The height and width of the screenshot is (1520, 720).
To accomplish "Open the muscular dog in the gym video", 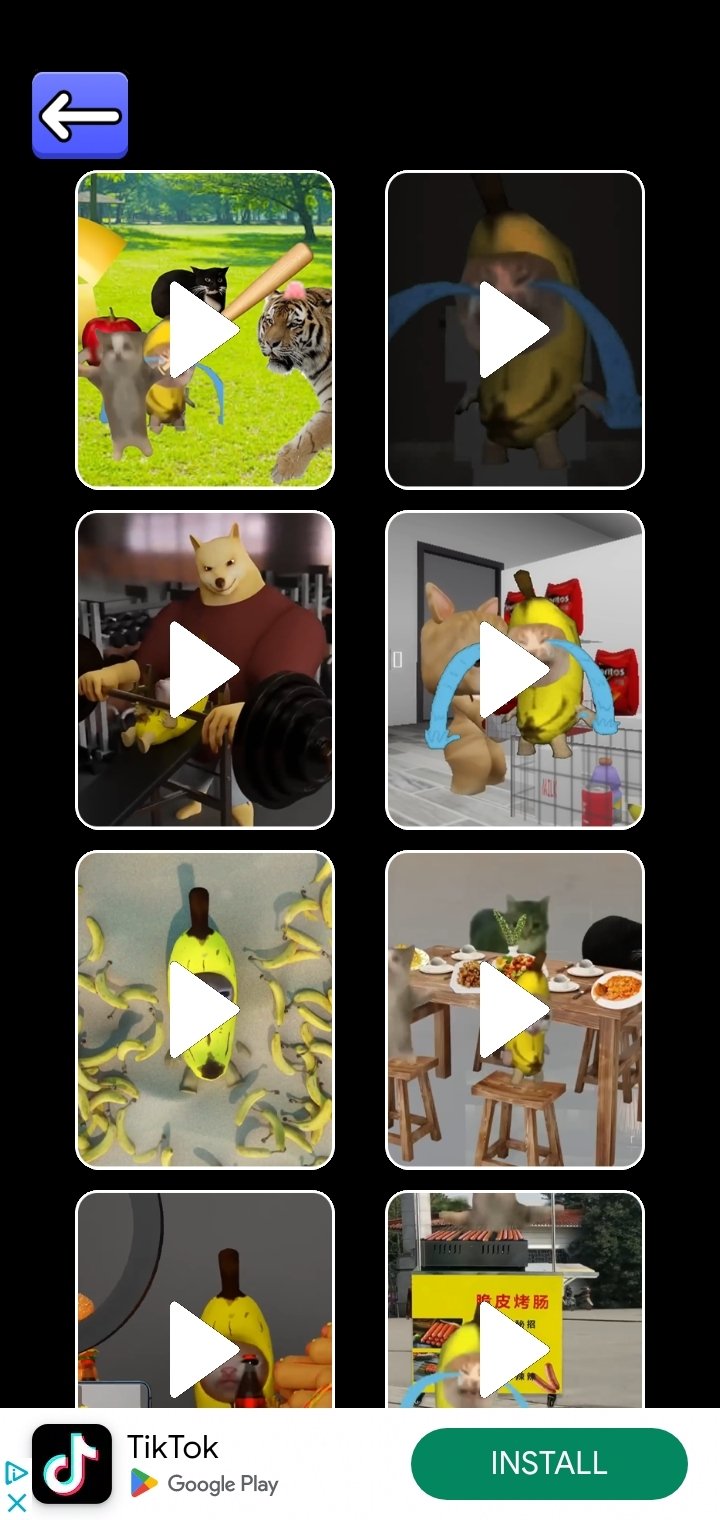I will pyautogui.click(x=205, y=670).
